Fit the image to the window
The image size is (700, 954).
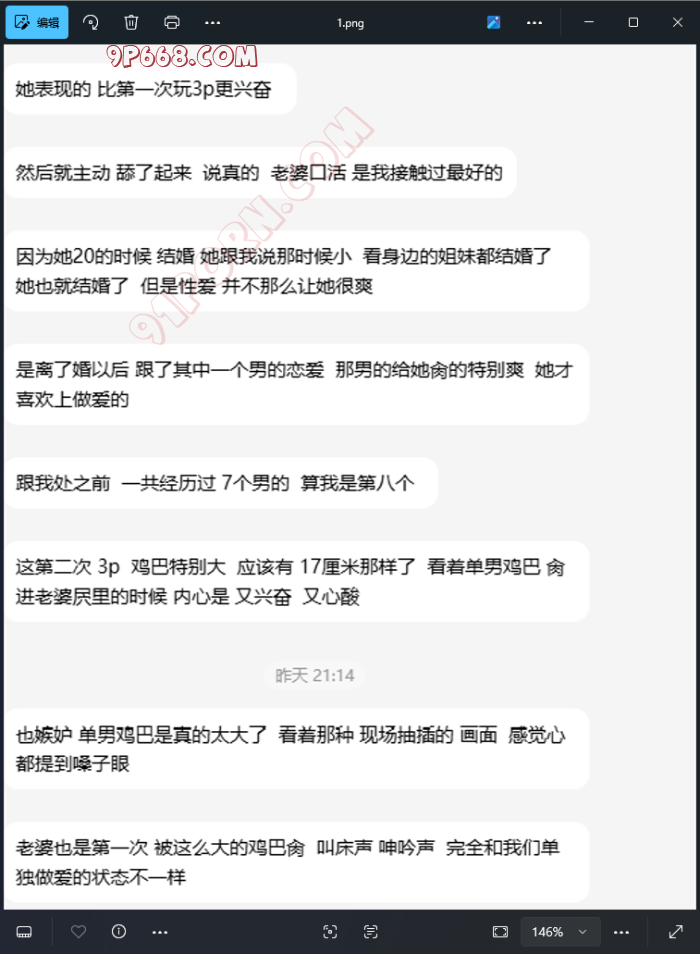click(x=500, y=932)
